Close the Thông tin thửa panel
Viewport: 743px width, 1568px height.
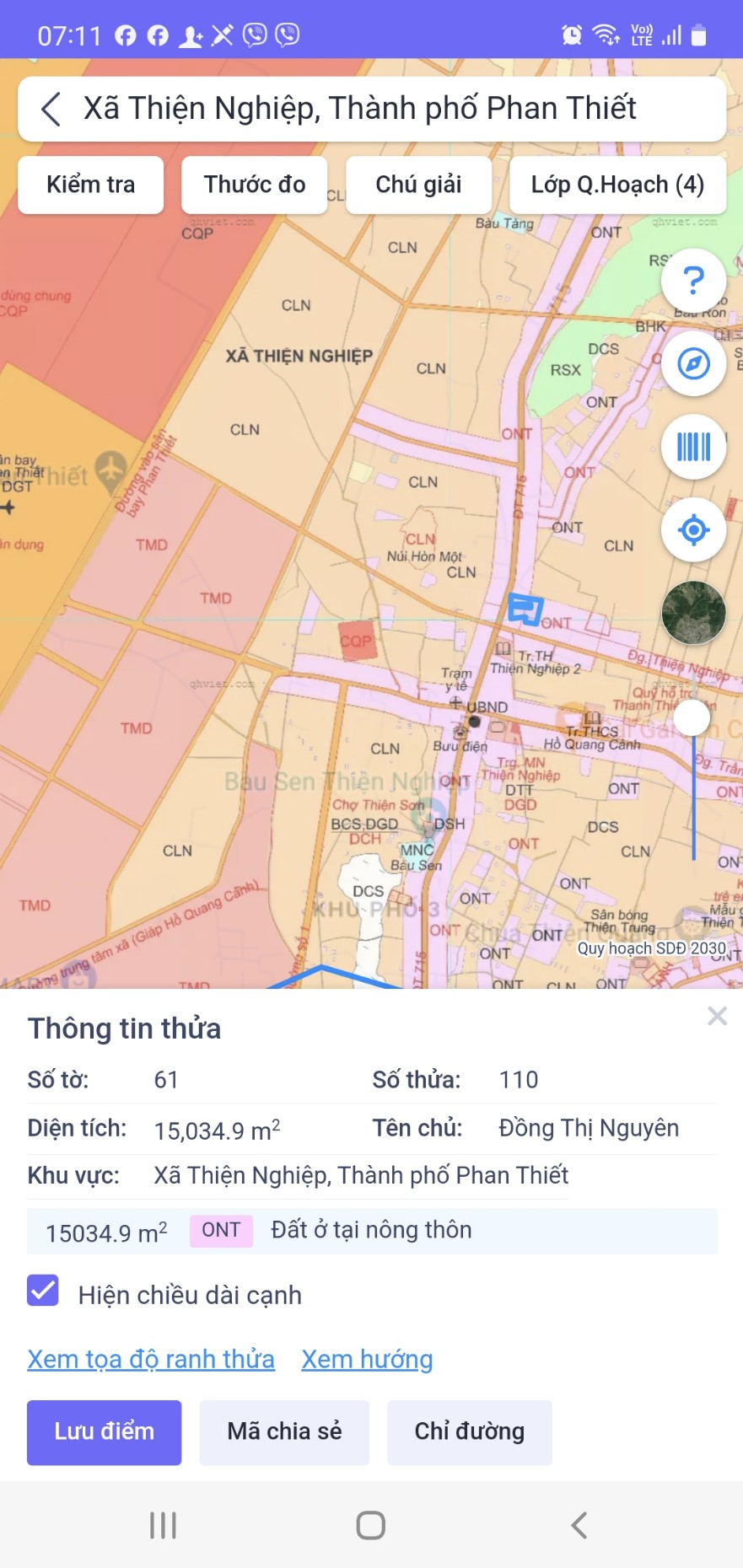[717, 1016]
